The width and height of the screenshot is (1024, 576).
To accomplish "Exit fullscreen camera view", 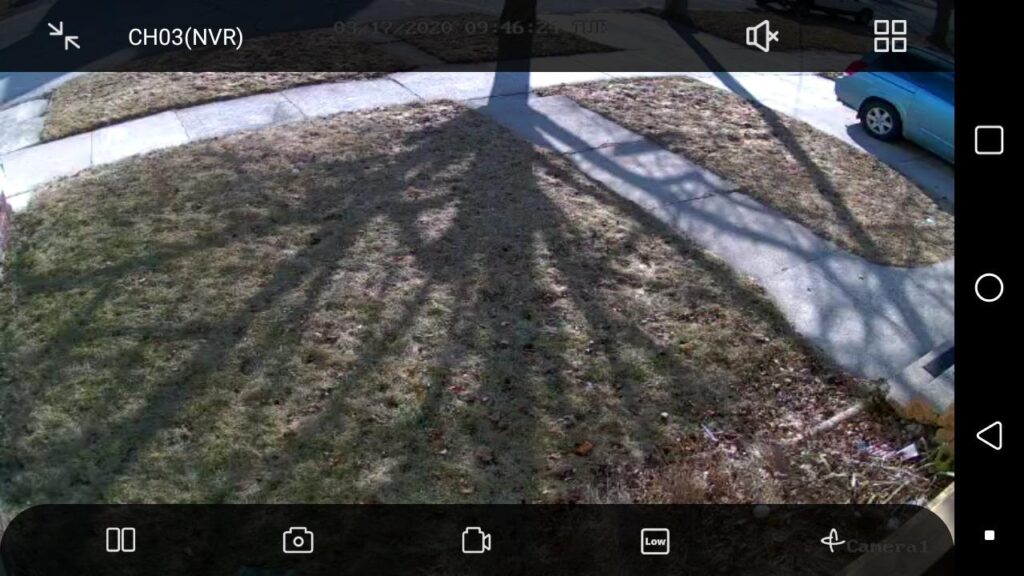I will [64, 37].
